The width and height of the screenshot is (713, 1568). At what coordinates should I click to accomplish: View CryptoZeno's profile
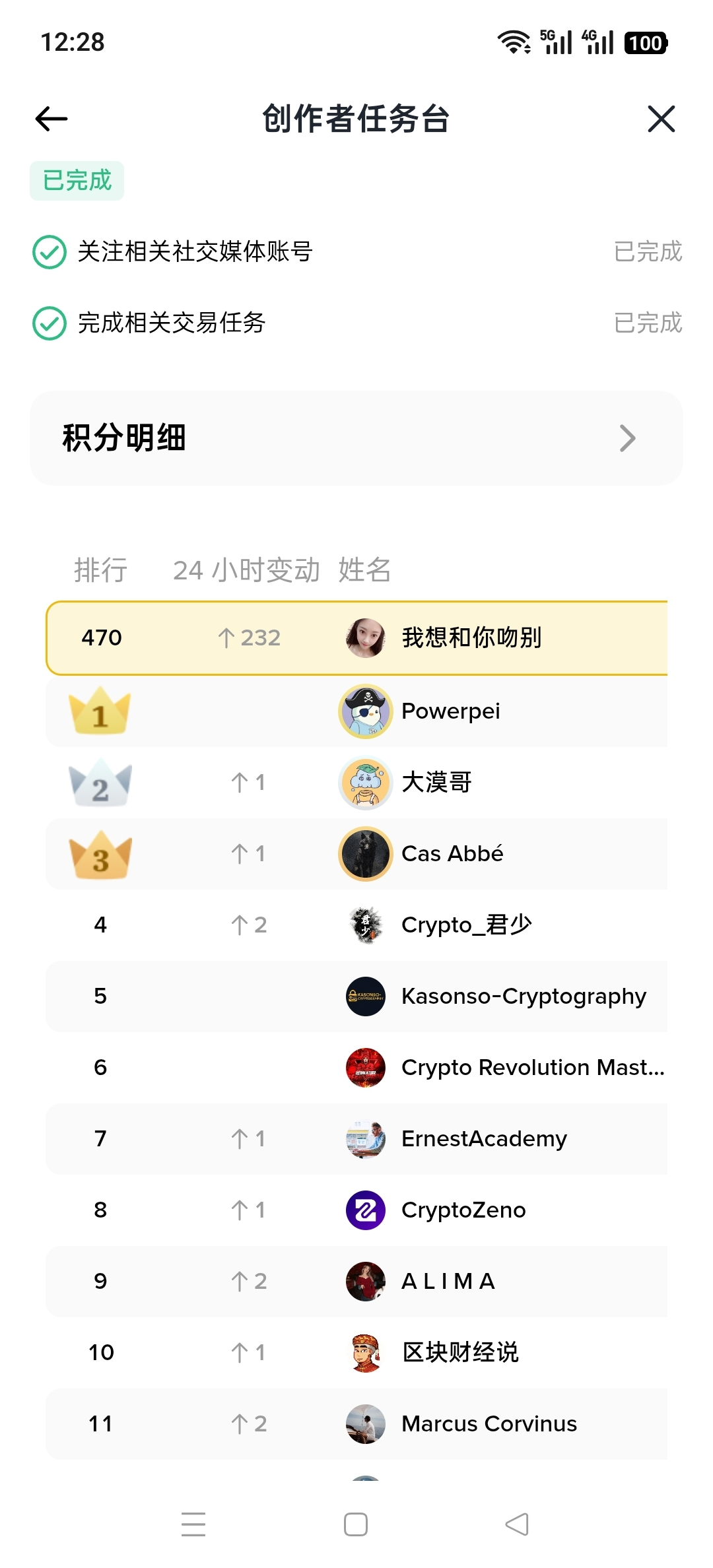pyautogui.click(x=463, y=1210)
